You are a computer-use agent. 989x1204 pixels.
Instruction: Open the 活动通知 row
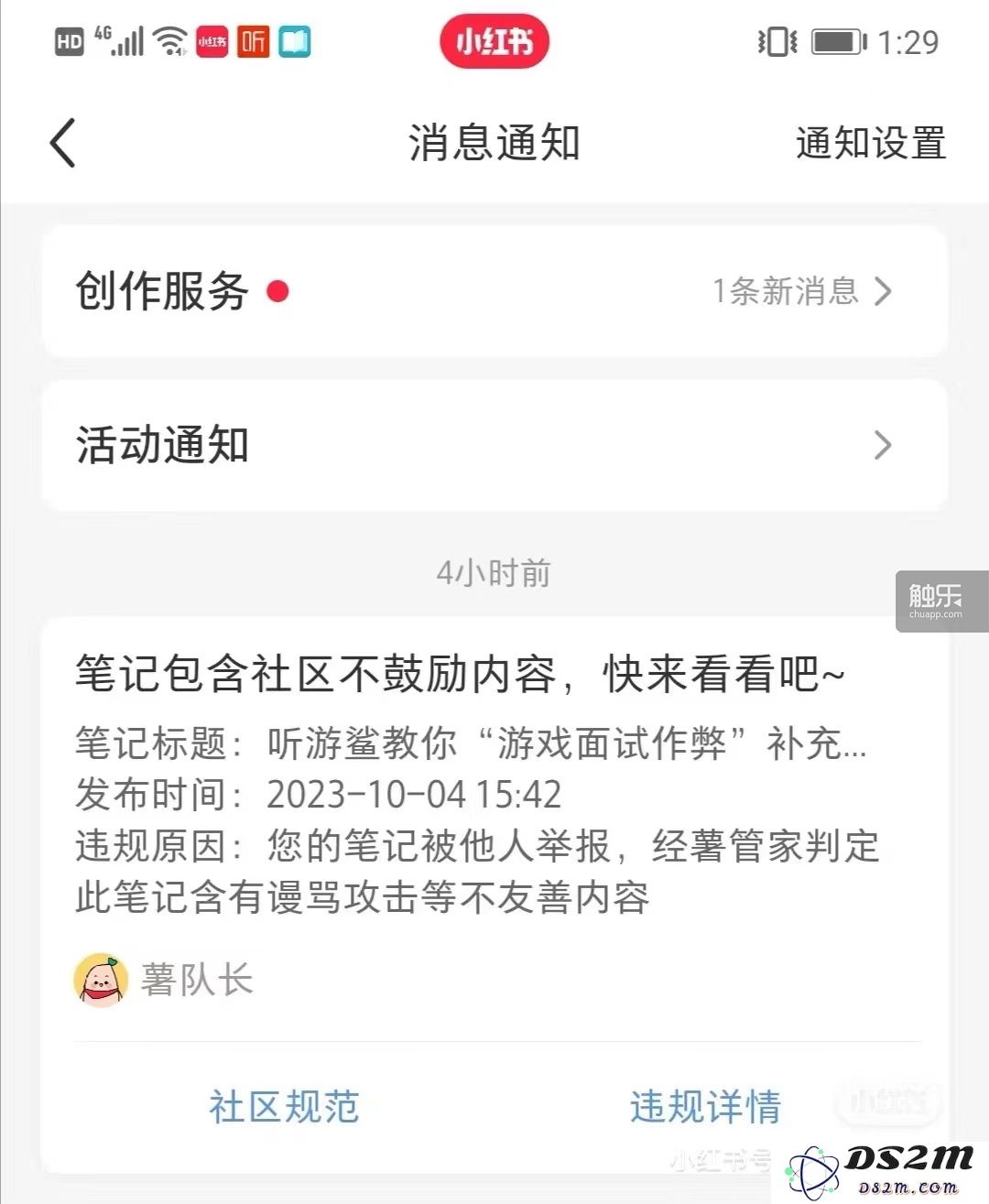494,445
